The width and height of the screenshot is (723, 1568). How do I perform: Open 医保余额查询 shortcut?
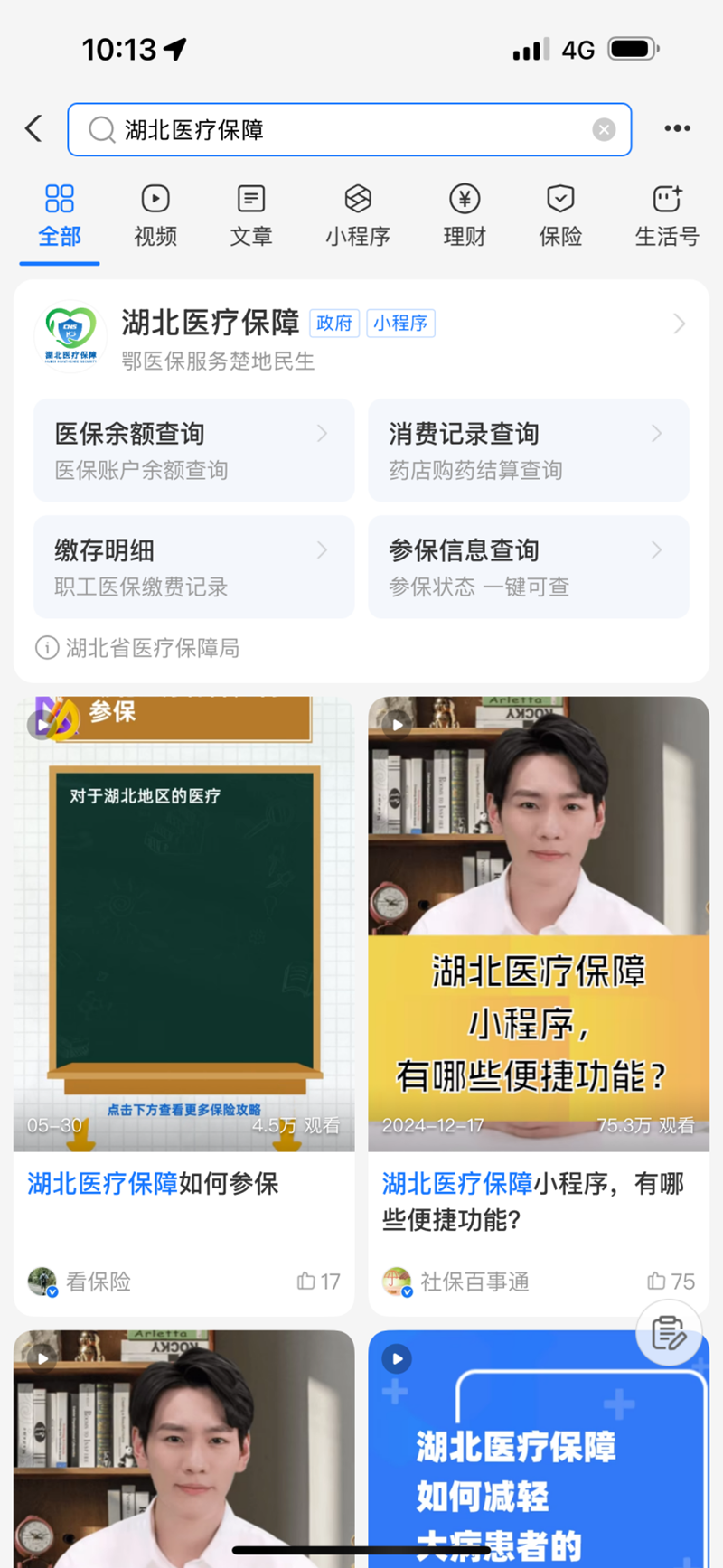(193, 449)
